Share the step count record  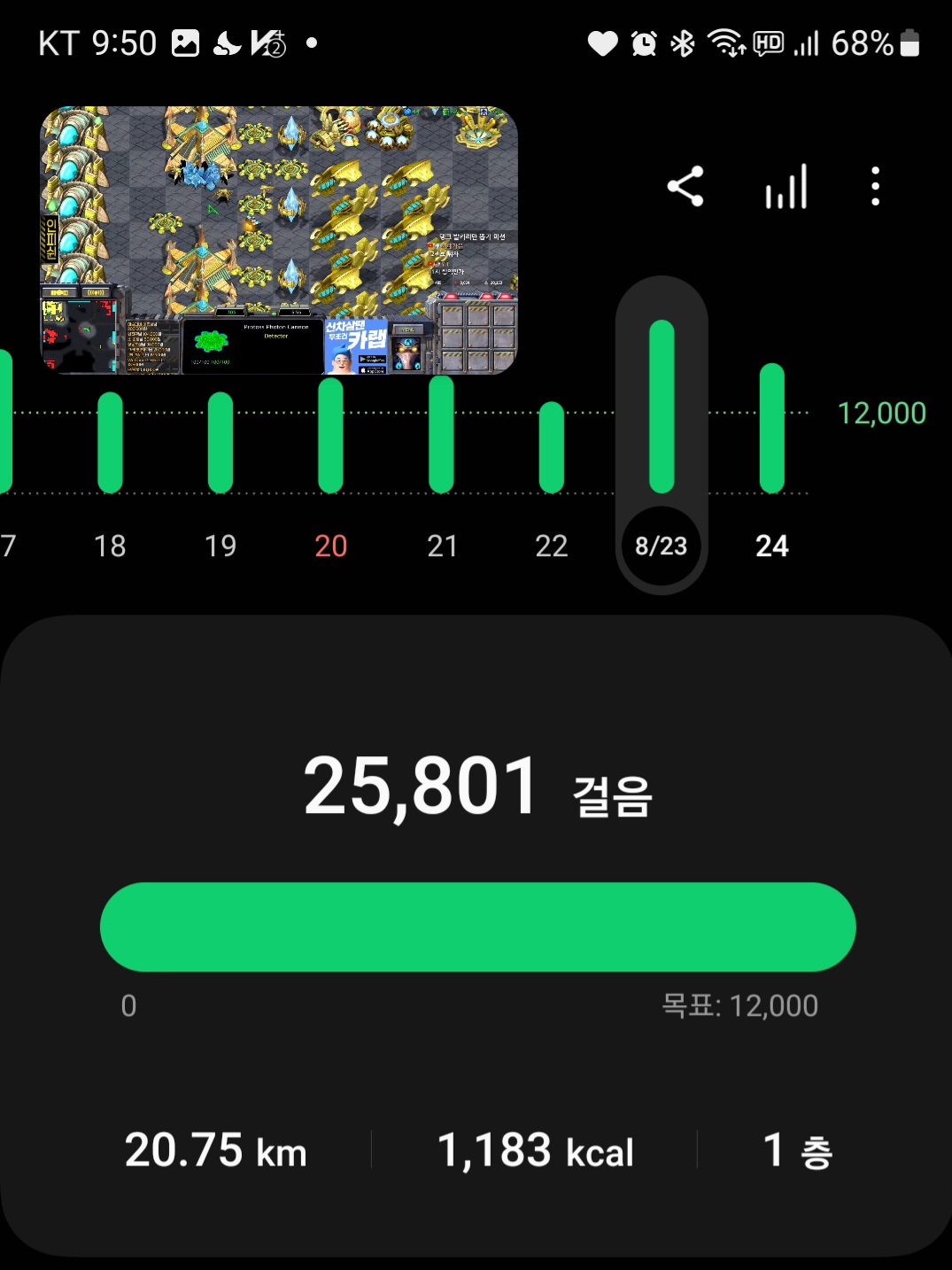[685, 187]
